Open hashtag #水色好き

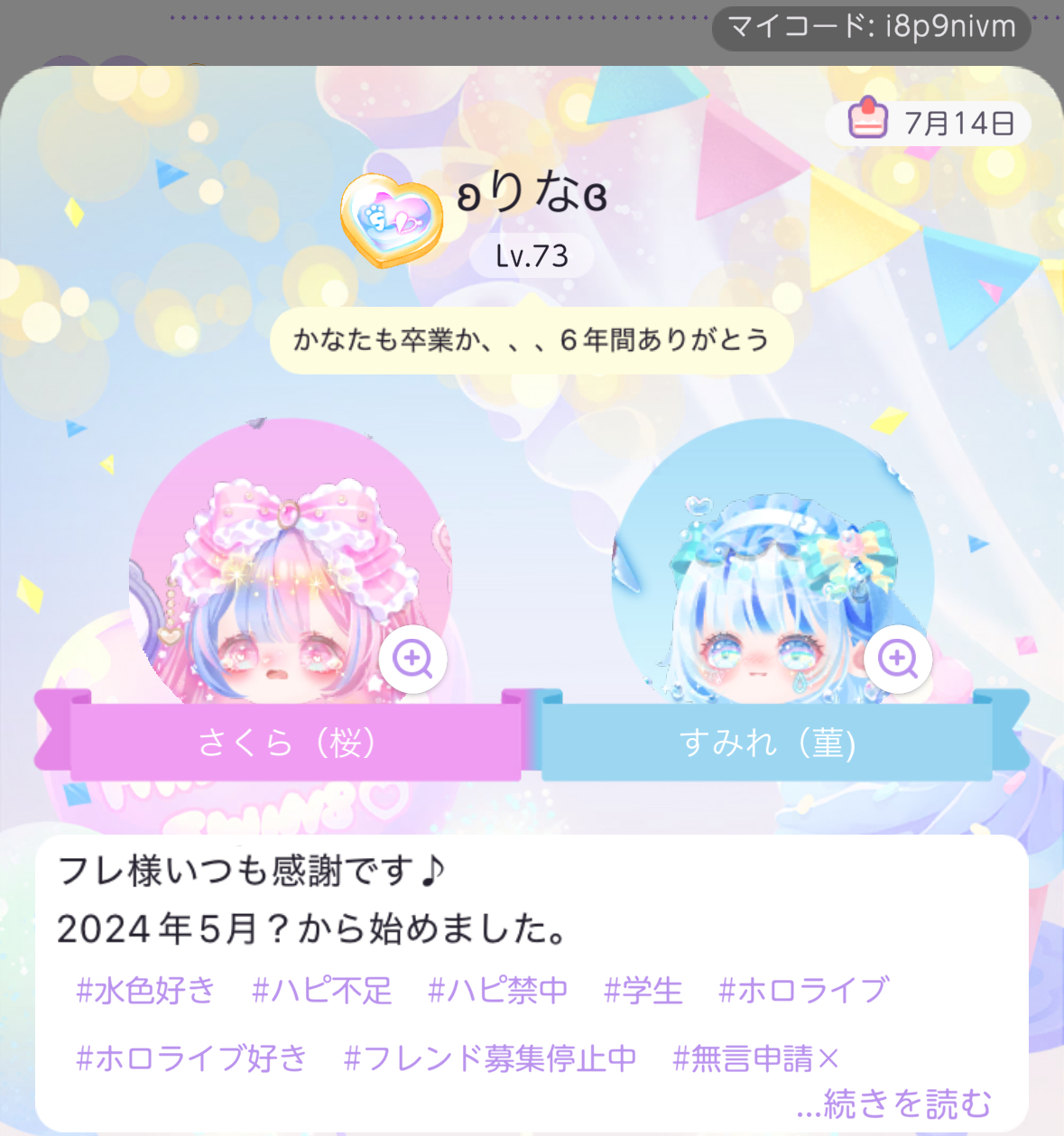tap(146, 990)
